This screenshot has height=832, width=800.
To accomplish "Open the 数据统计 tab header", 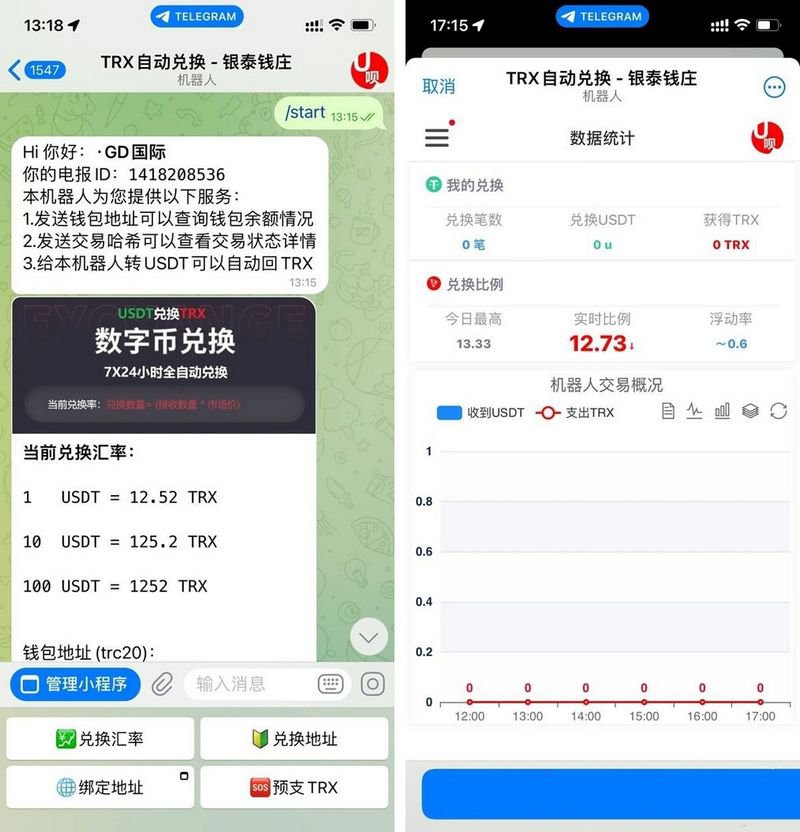I will [599, 138].
